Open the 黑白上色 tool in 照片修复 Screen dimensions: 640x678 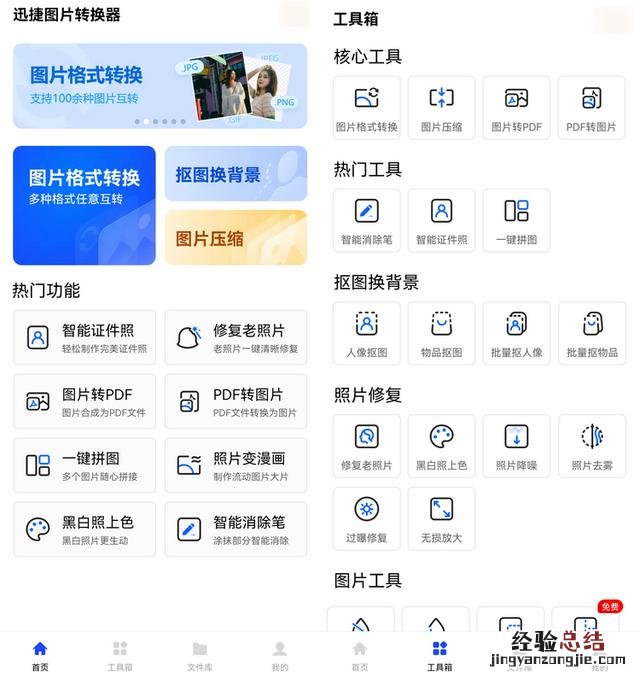[x=441, y=446]
